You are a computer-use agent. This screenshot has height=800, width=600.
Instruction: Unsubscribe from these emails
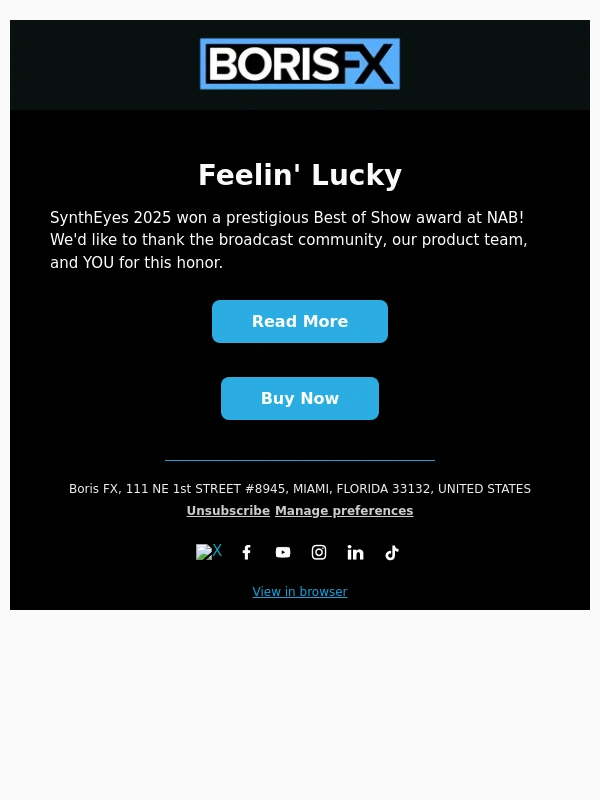click(x=228, y=511)
